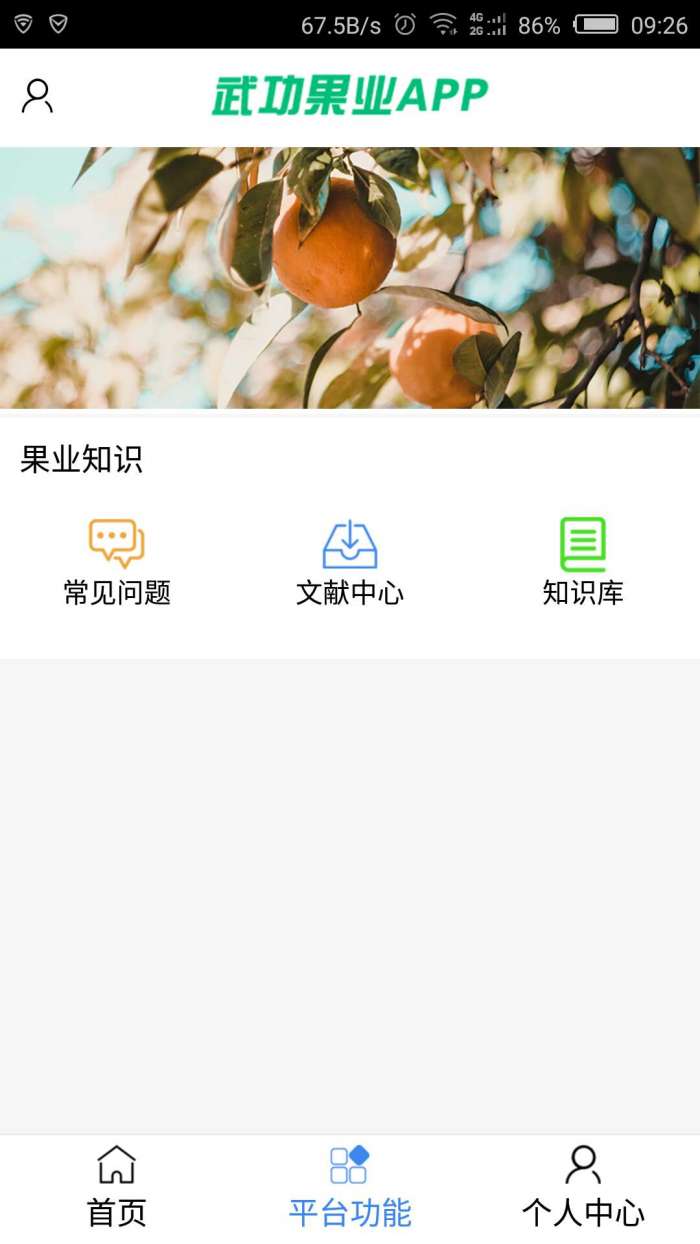Tap the orange orchard banner

click(x=350, y=278)
